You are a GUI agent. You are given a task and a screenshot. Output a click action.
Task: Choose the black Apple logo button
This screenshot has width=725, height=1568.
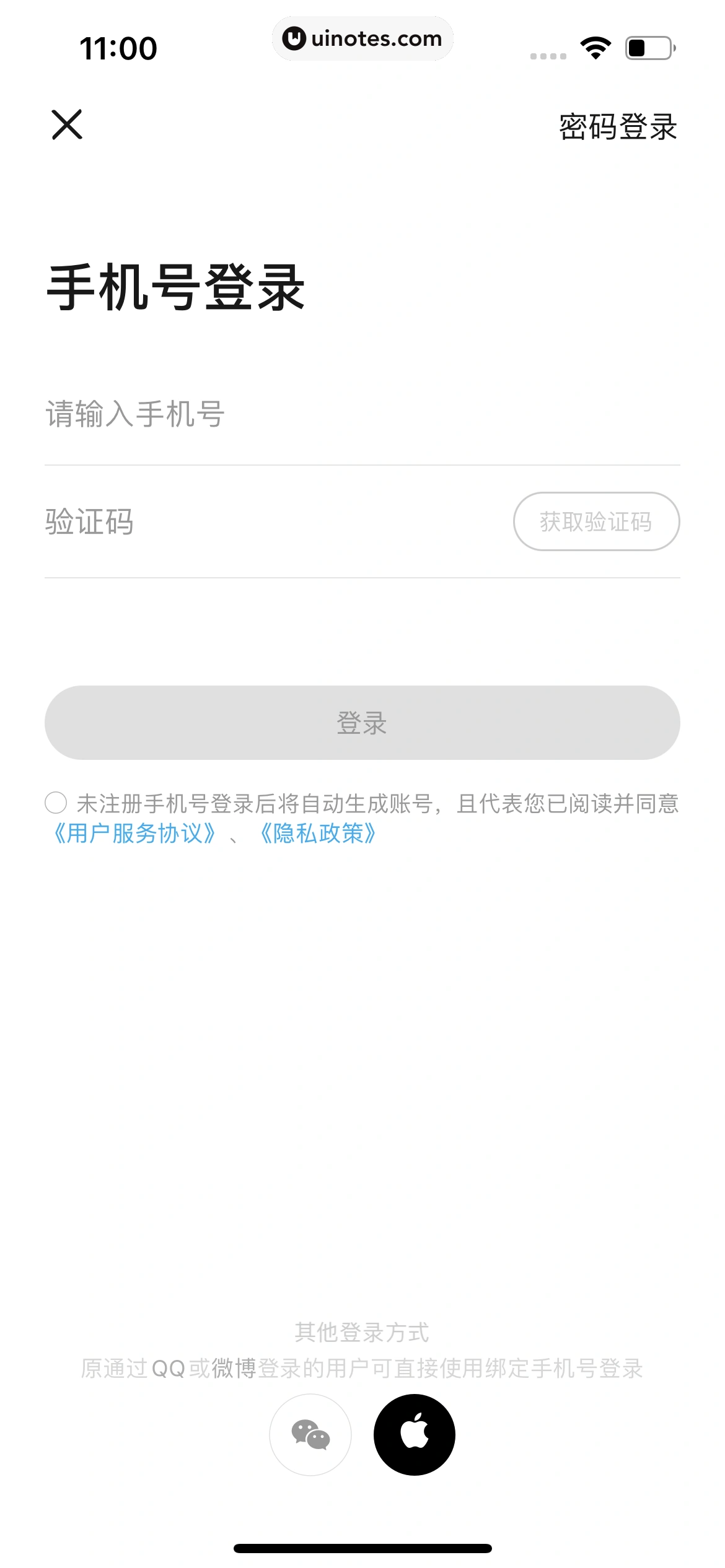pos(414,1435)
